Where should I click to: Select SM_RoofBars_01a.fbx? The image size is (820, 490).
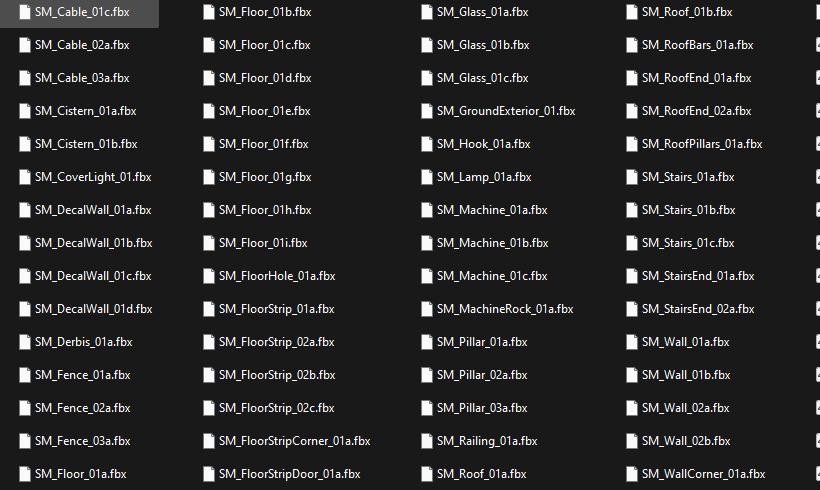pyautogui.click(x=697, y=45)
